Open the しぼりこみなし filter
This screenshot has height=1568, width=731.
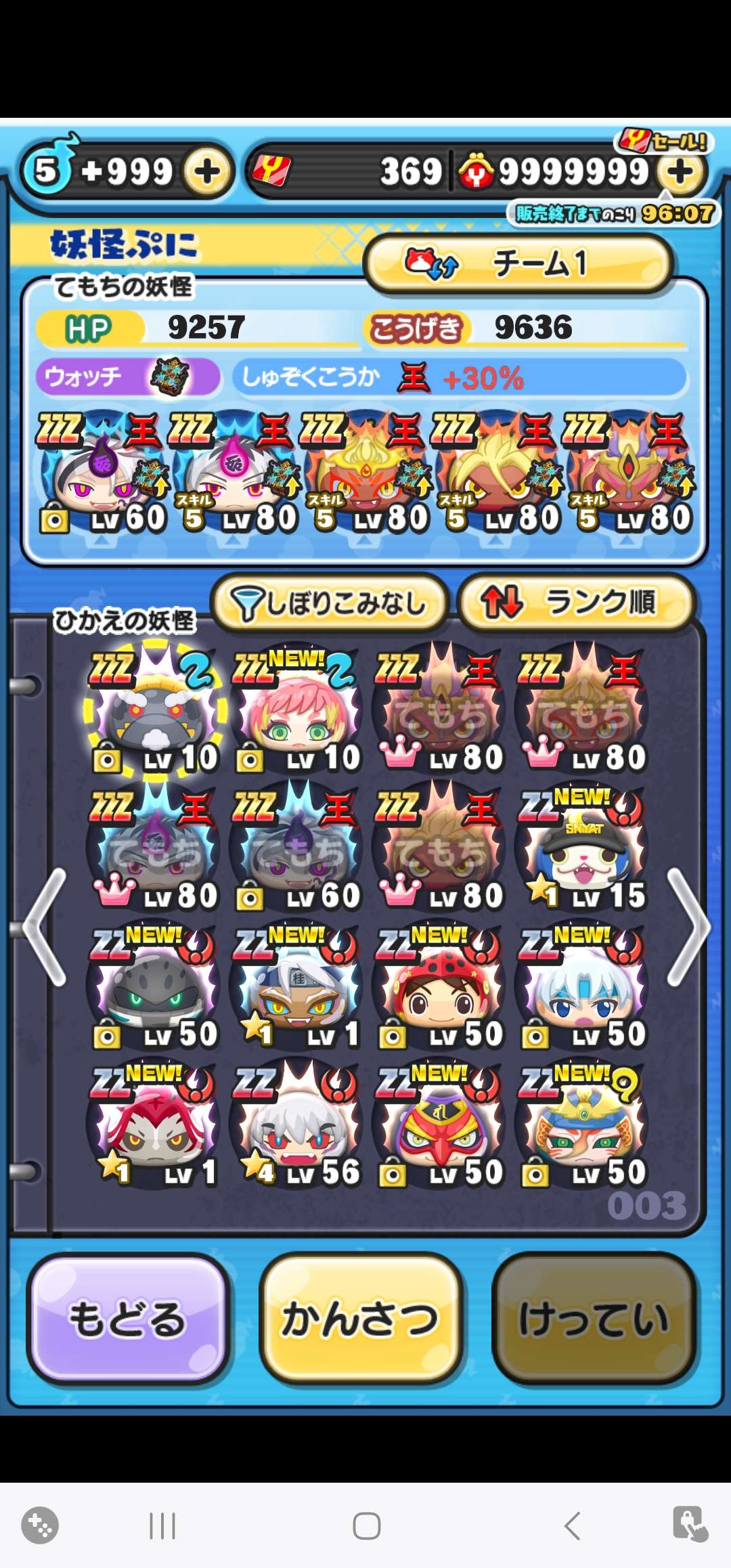pos(330,603)
